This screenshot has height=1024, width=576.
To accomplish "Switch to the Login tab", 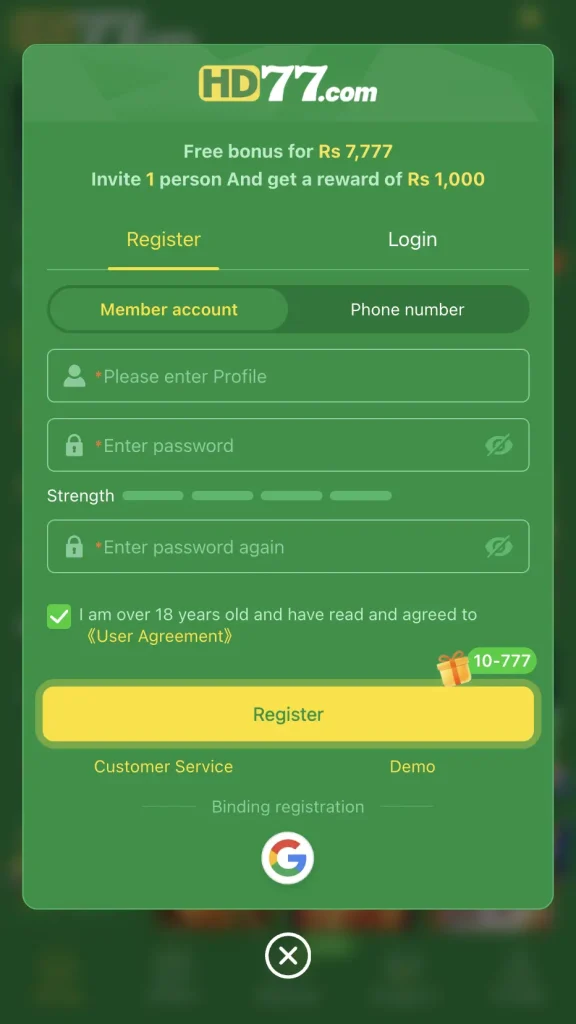I will (412, 240).
